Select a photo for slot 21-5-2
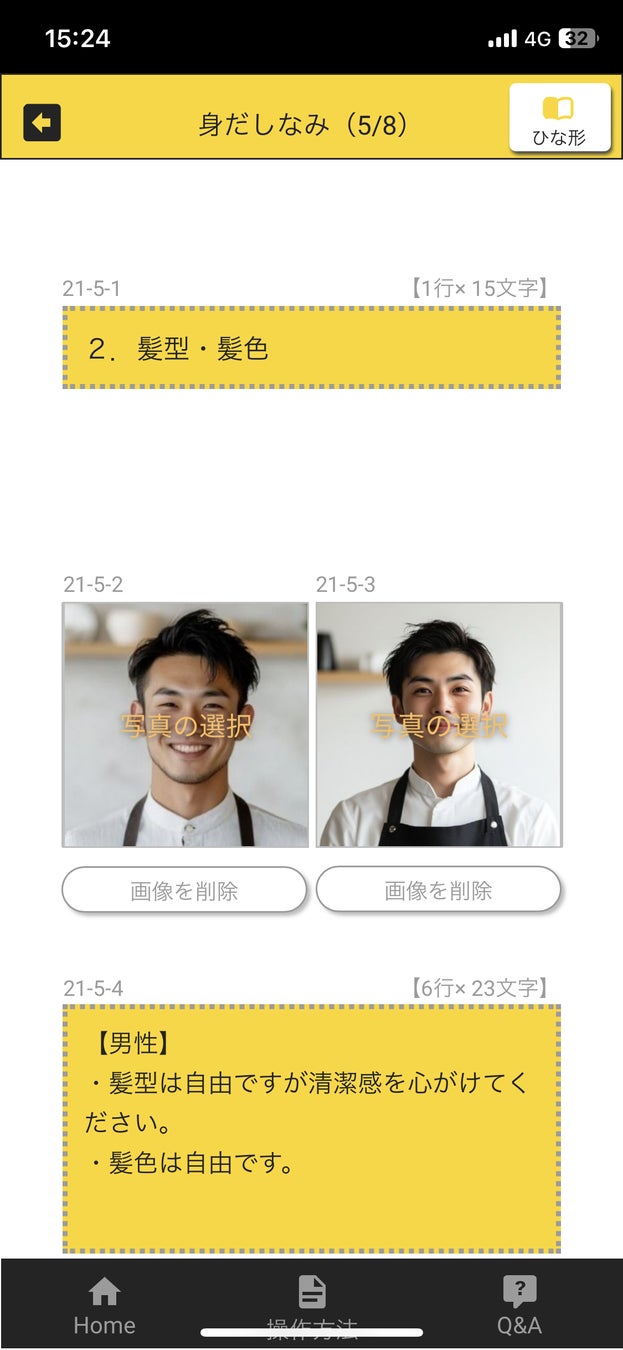Image resolution: width=623 pixels, height=1350 pixels. click(x=185, y=725)
